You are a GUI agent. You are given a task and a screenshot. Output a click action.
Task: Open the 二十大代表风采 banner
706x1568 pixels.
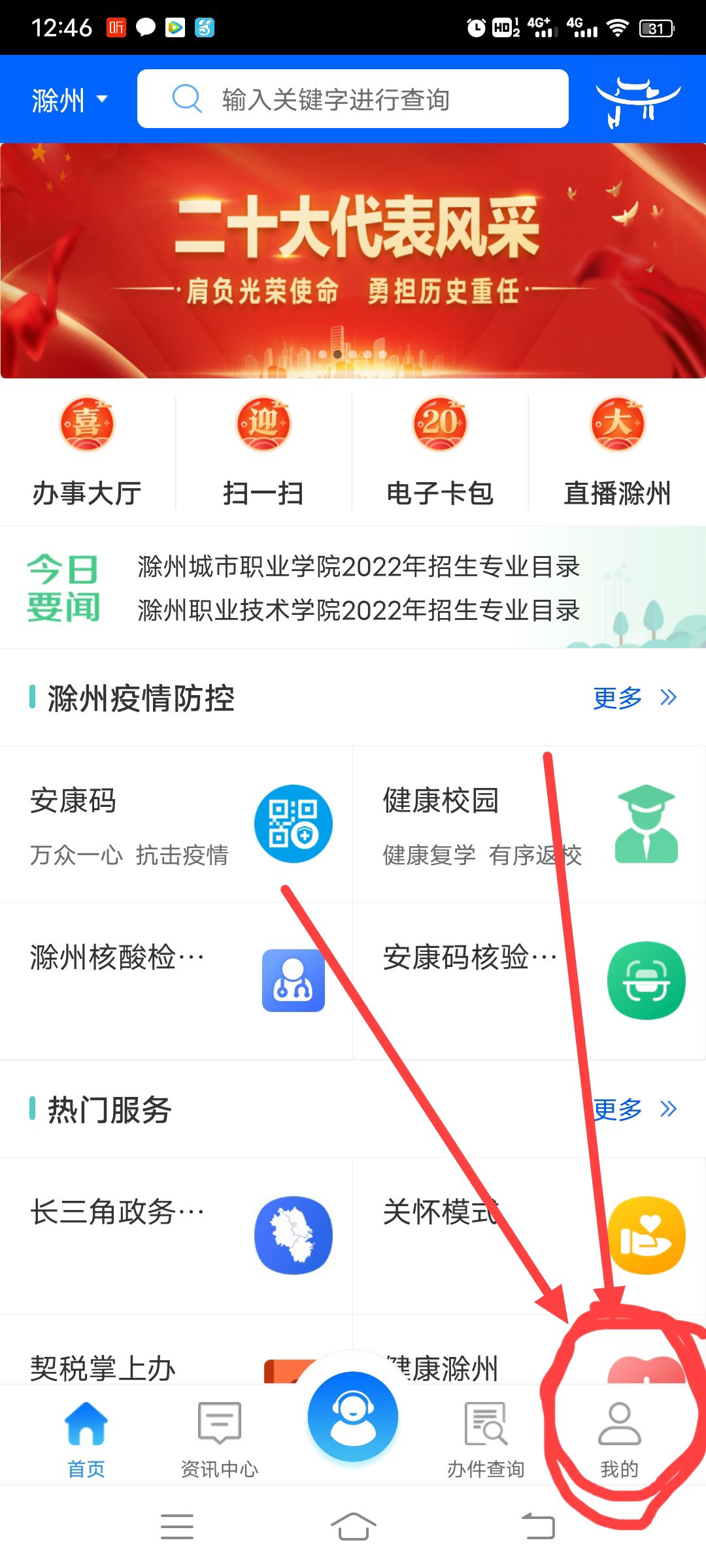(x=353, y=261)
